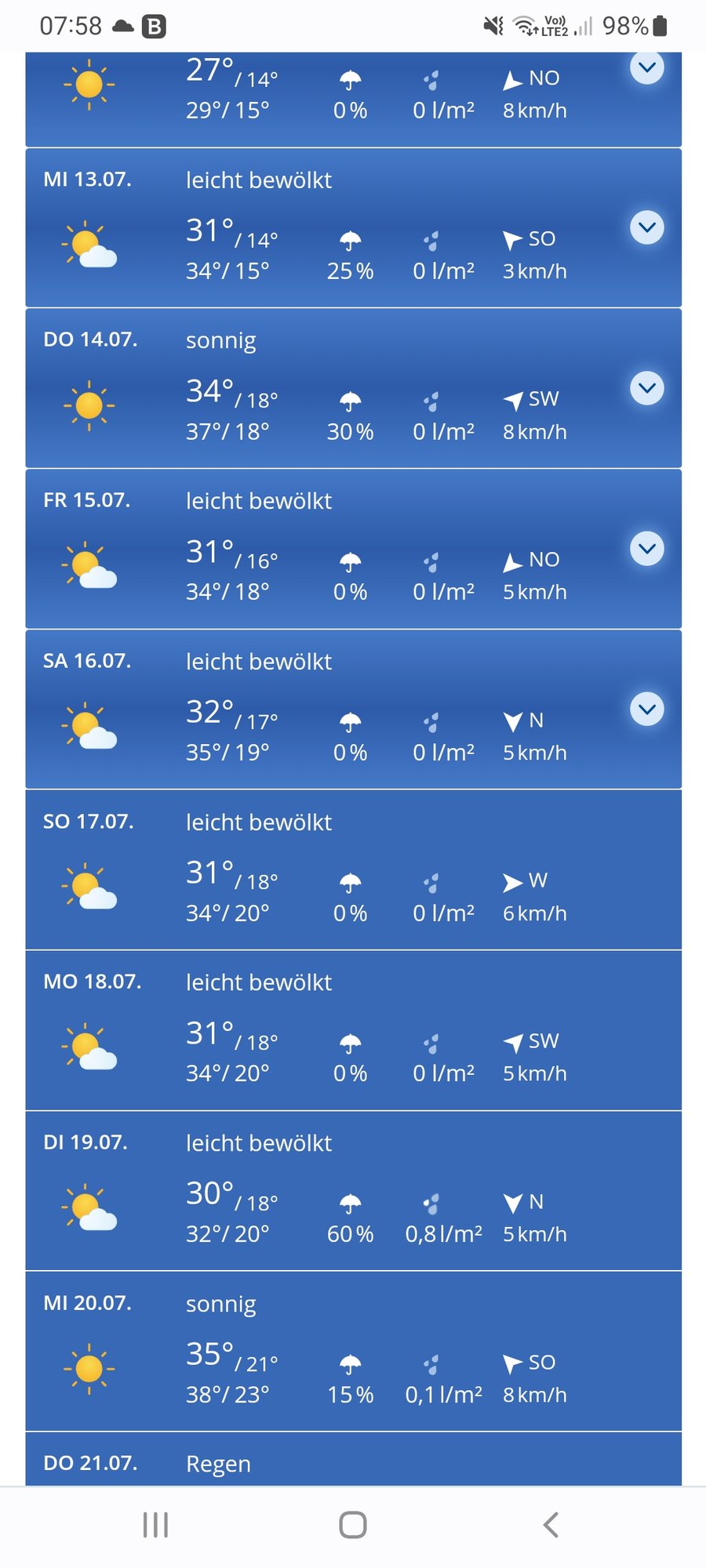Viewport: 706px width, 1568px height.
Task: Expand the top 27° forecast row
Action: pos(647,68)
